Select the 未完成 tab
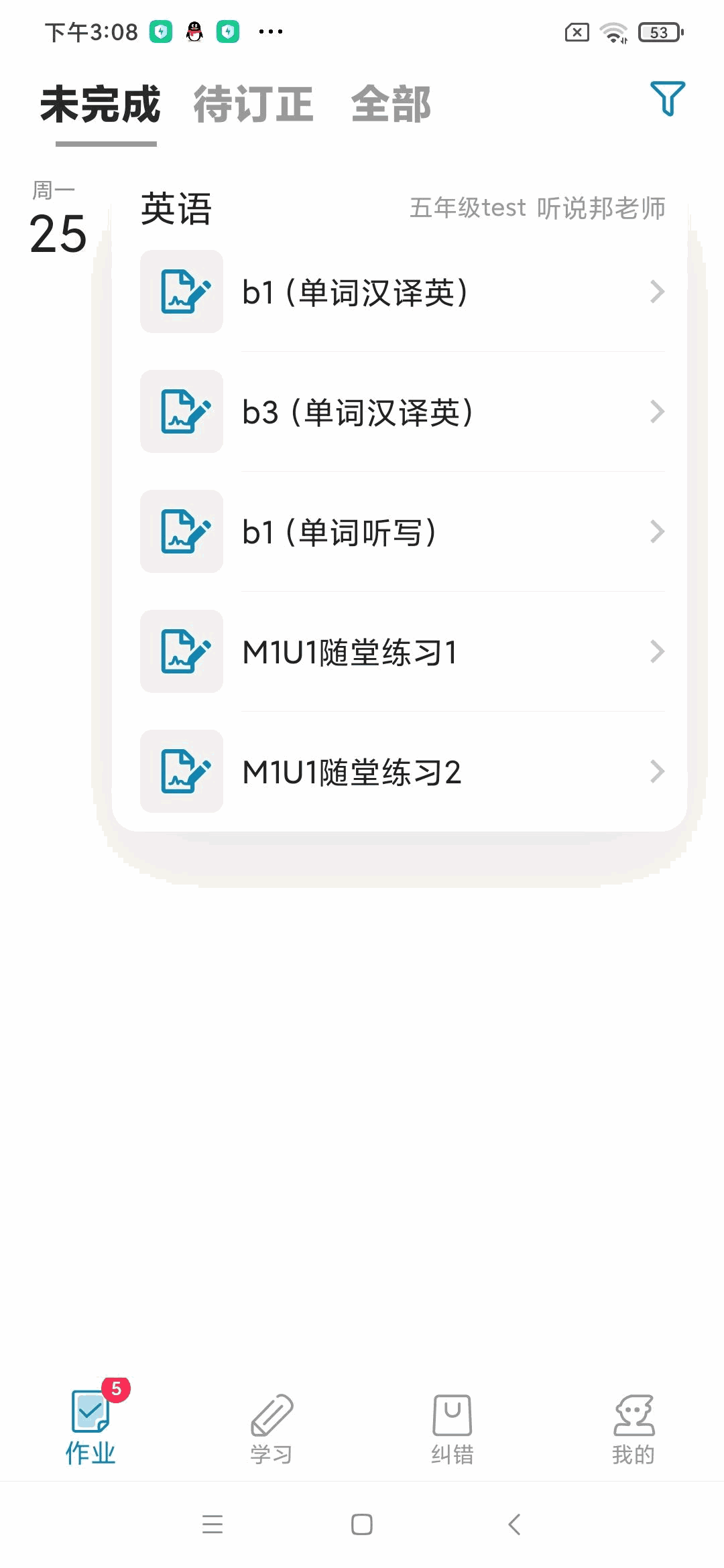This screenshot has height=1568, width=724. (101, 105)
